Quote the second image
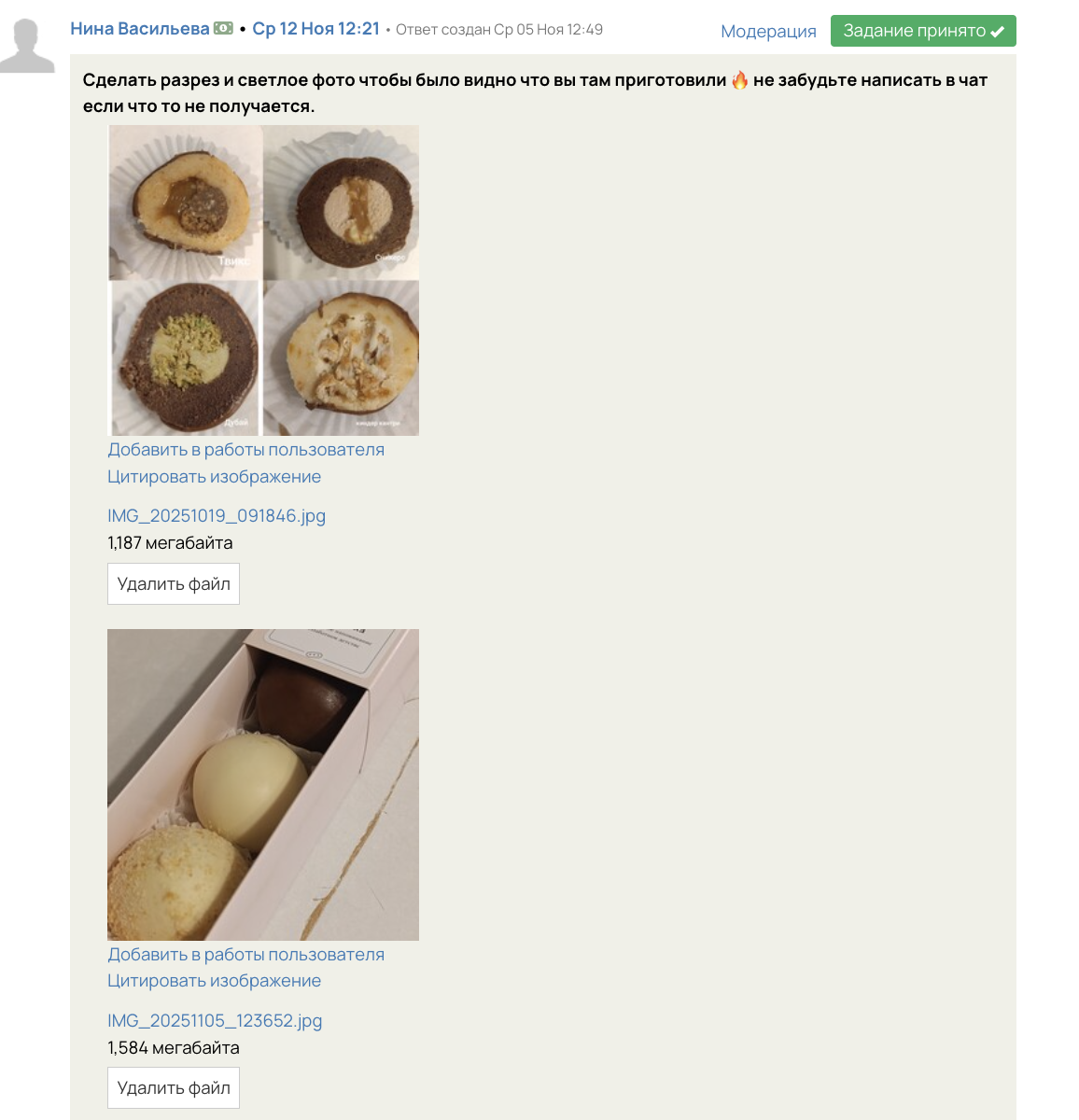 (x=214, y=981)
